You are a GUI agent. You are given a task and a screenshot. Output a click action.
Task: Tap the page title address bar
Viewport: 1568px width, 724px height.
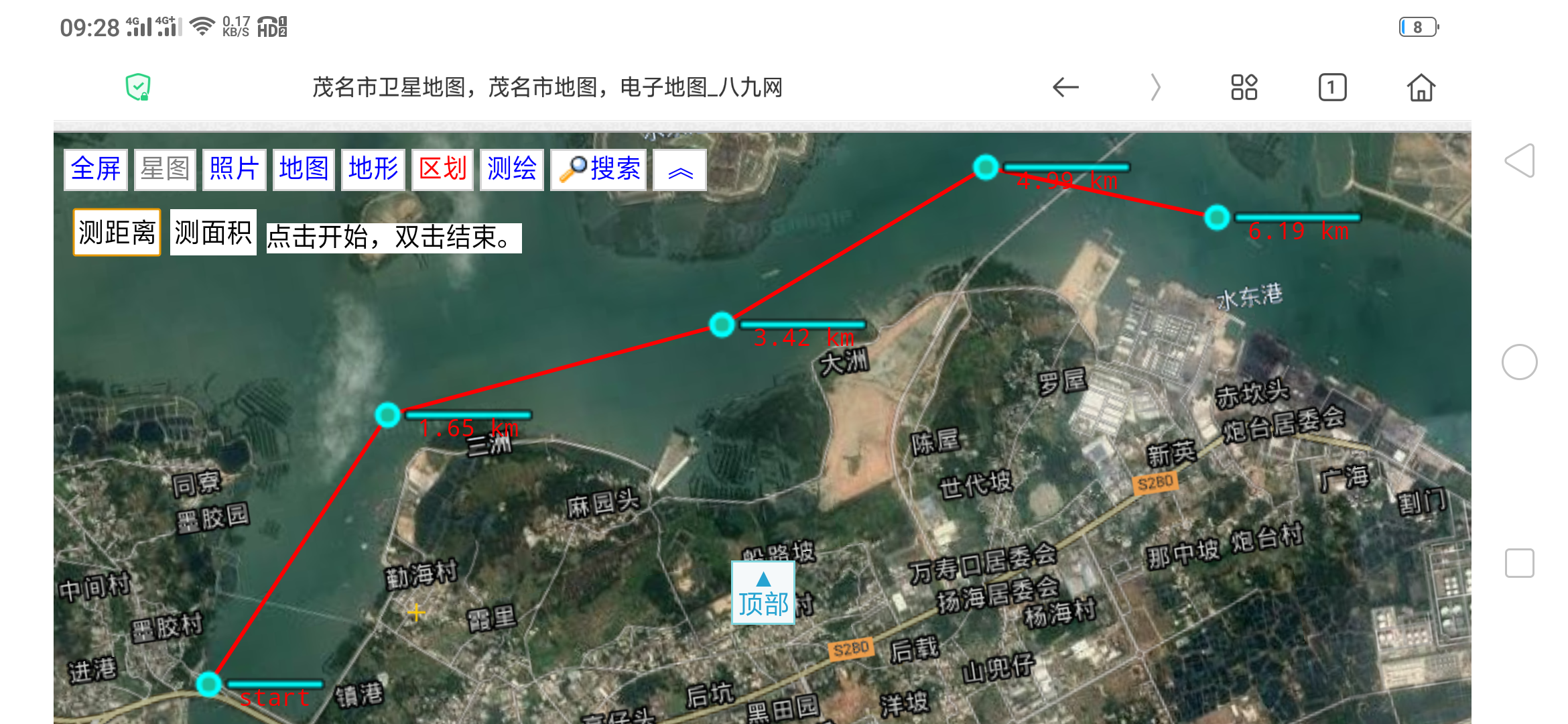[x=547, y=87]
